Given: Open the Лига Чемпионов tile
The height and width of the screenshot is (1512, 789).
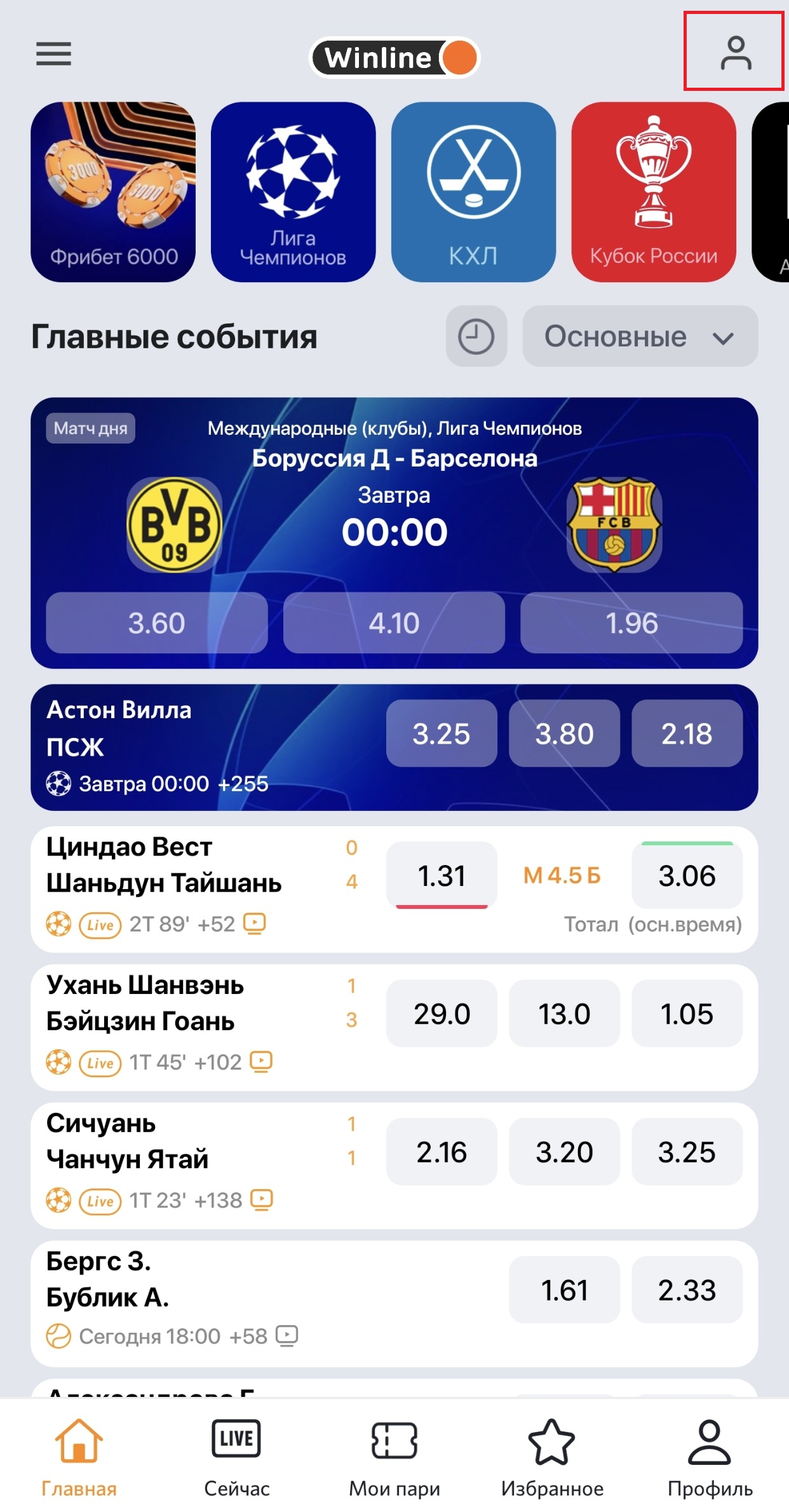Looking at the screenshot, I should point(293,192).
